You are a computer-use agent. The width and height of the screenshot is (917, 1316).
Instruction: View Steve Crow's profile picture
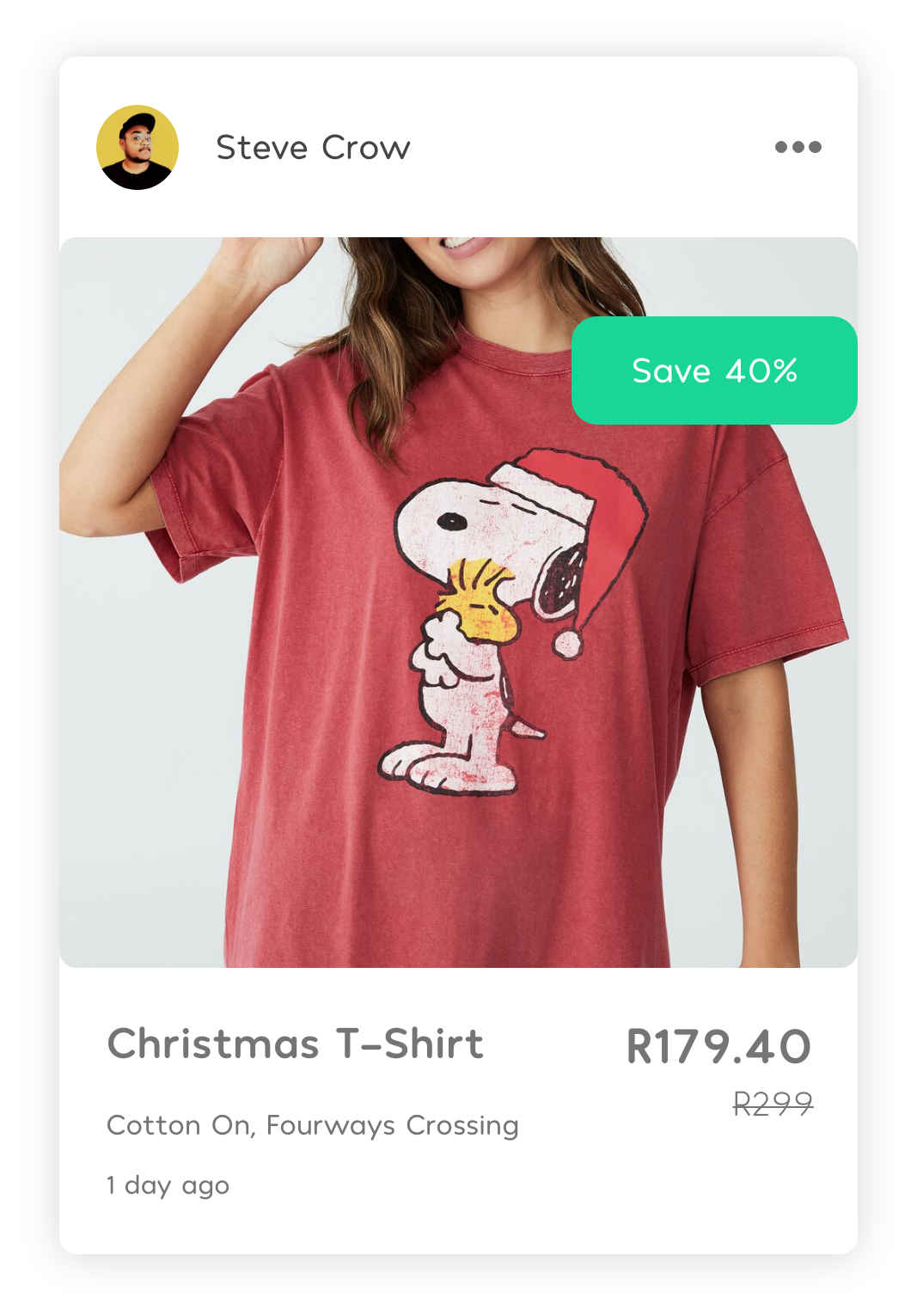pos(138,148)
